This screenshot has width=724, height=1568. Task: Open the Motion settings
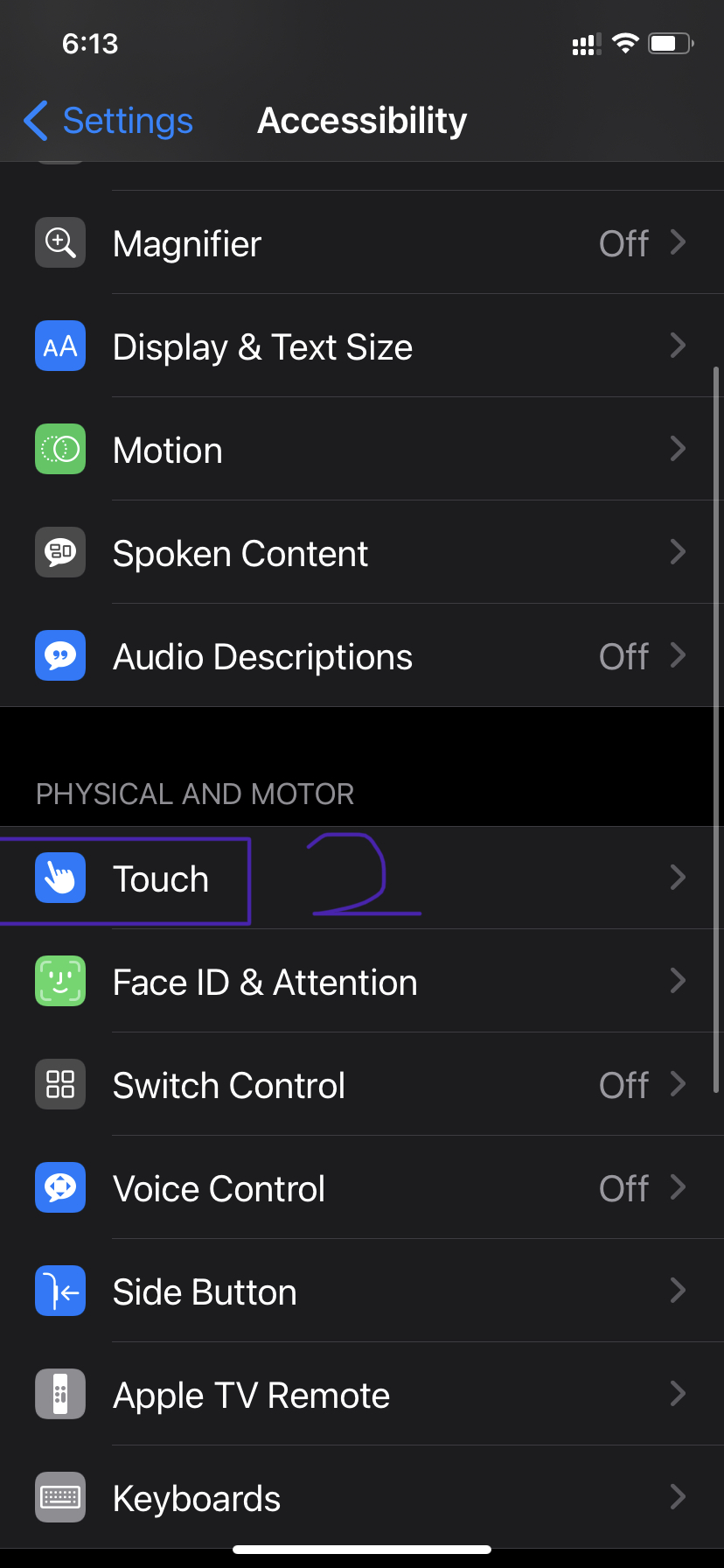pyautogui.click(x=362, y=449)
